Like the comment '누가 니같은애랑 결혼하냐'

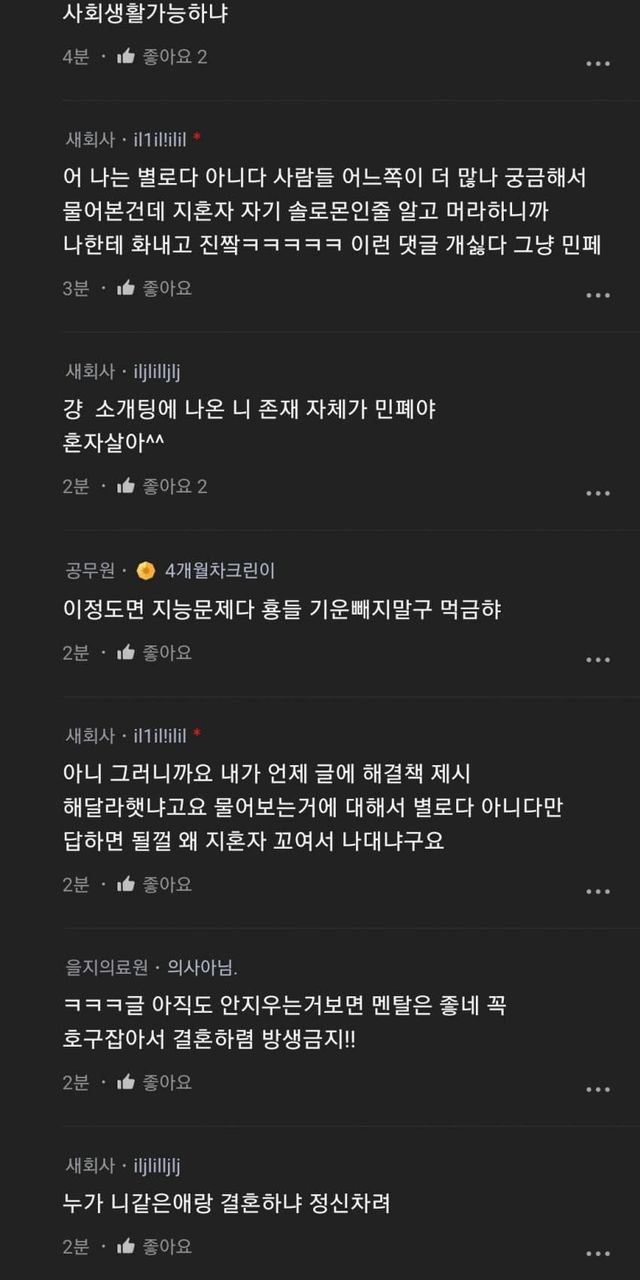coord(154,1246)
